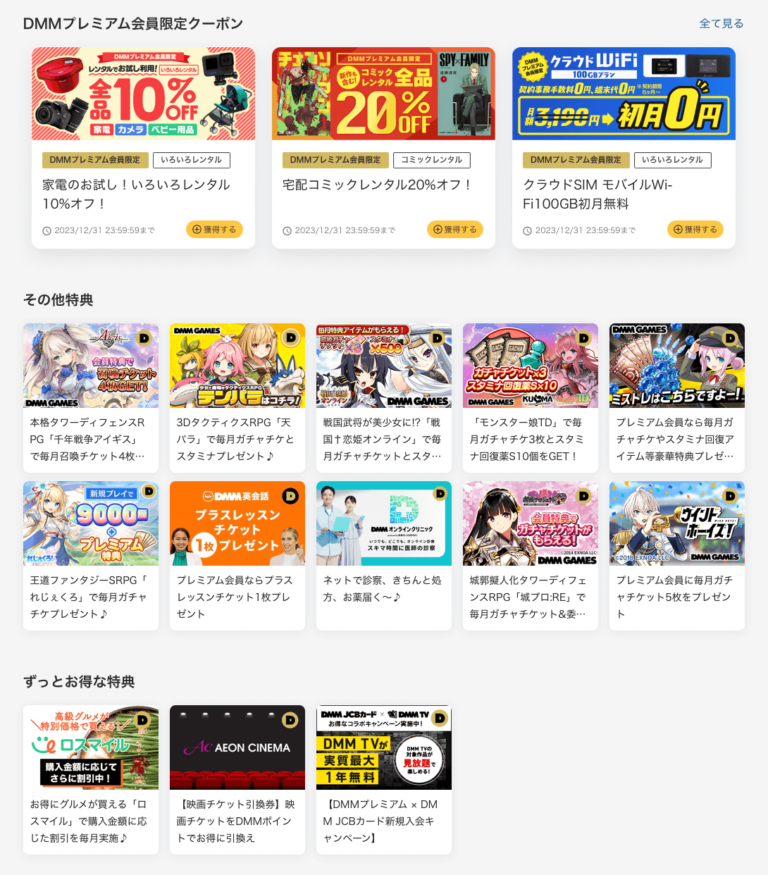Claim the クラウドSIM モバイルWi-Fi coupon

(x=695, y=229)
